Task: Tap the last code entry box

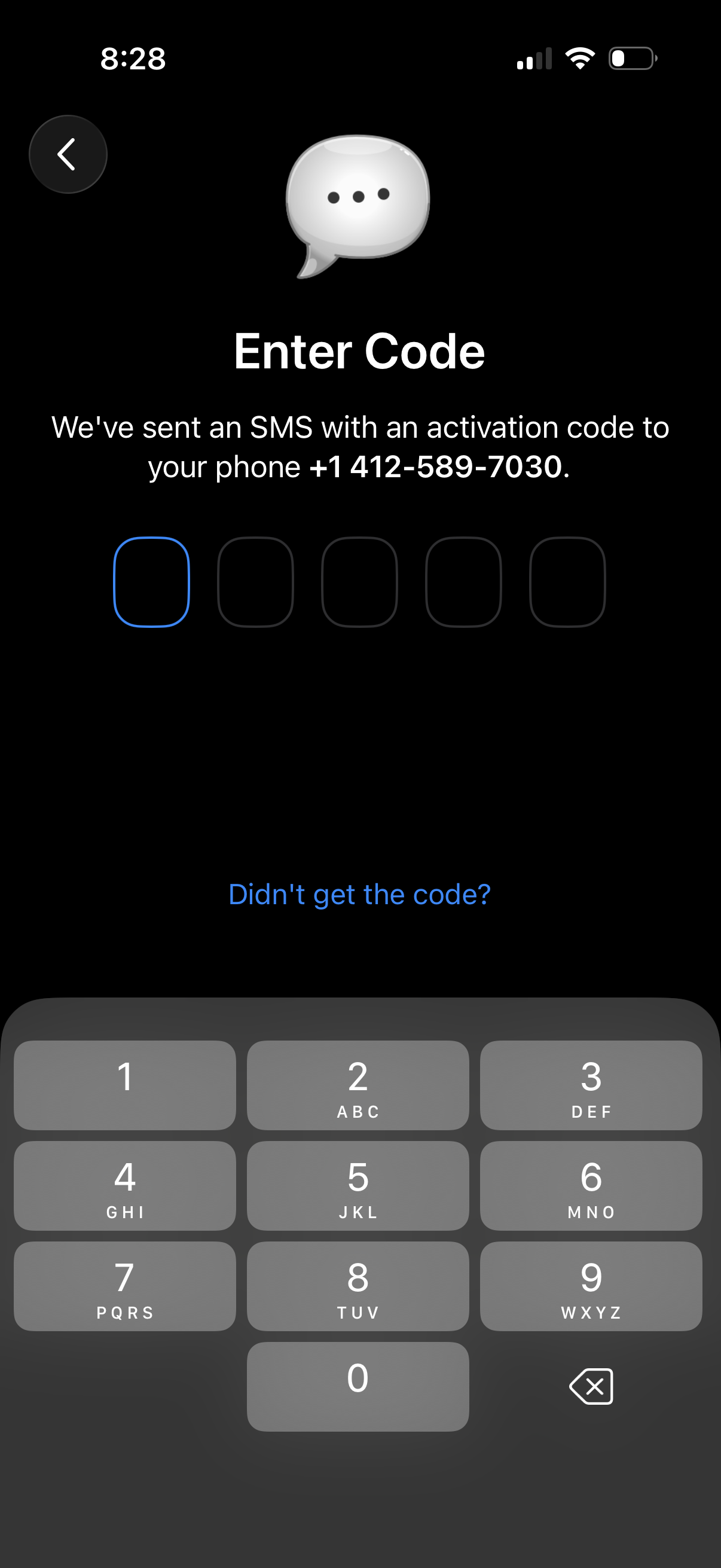Action: tap(567, 582)
